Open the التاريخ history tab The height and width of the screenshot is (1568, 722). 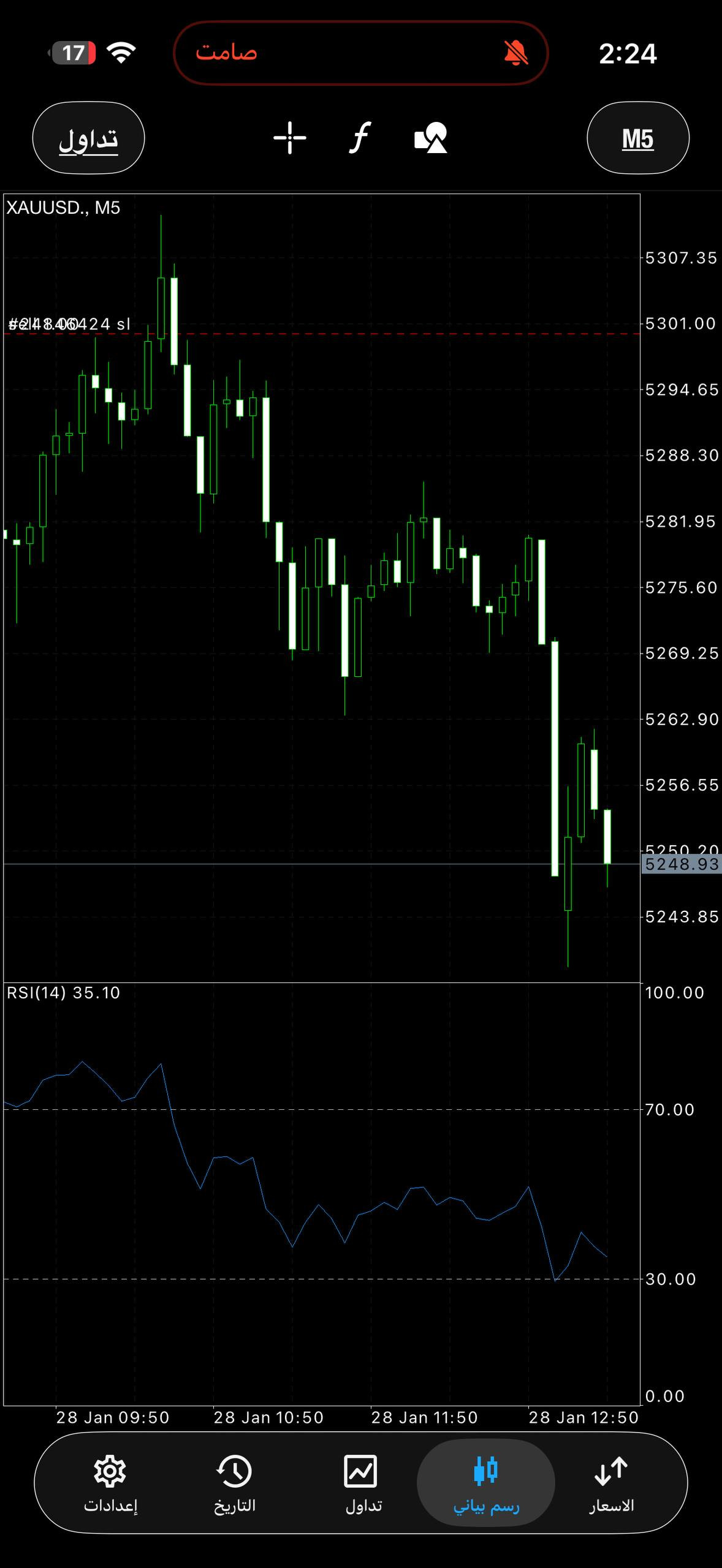(x=234, y=1482)
